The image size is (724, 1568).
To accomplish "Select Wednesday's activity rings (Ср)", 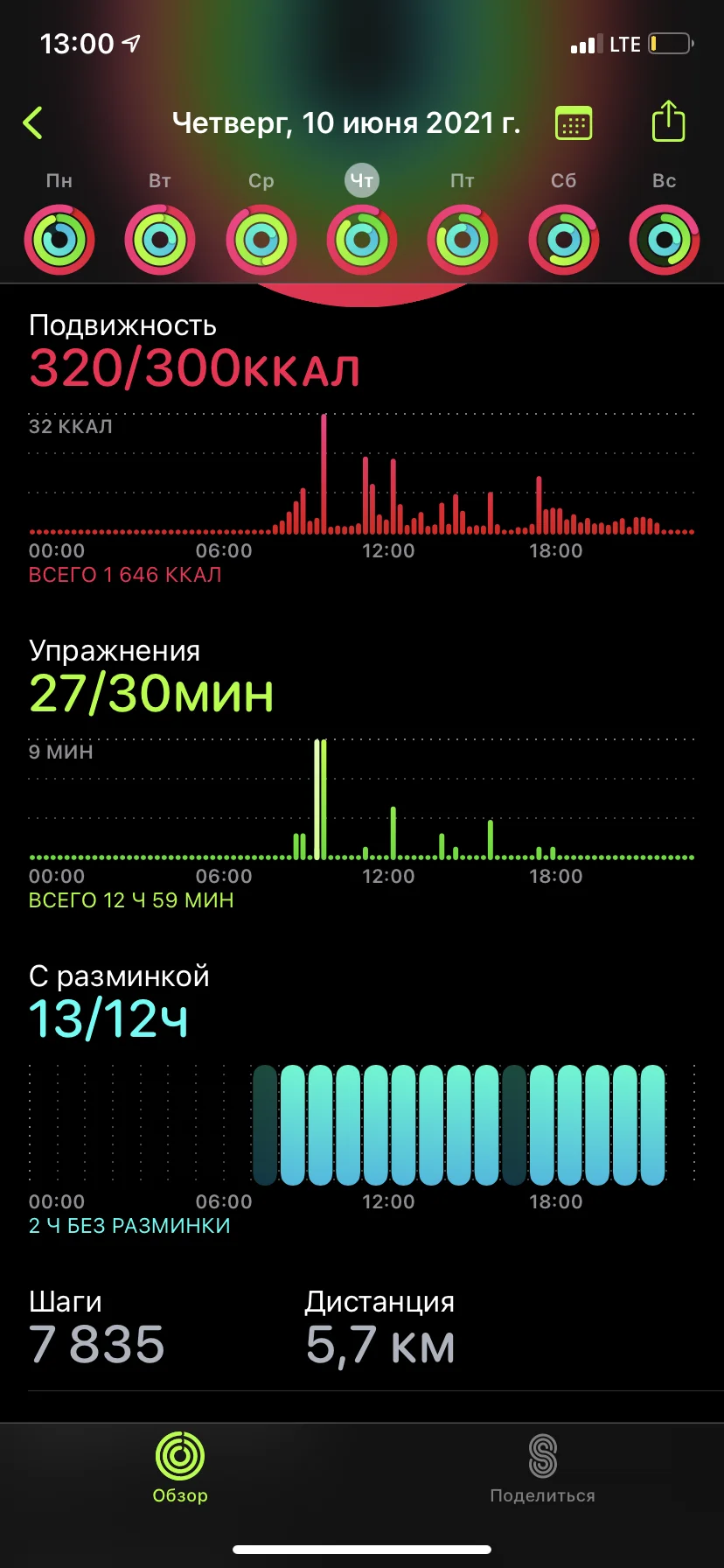I will [261, 239].
